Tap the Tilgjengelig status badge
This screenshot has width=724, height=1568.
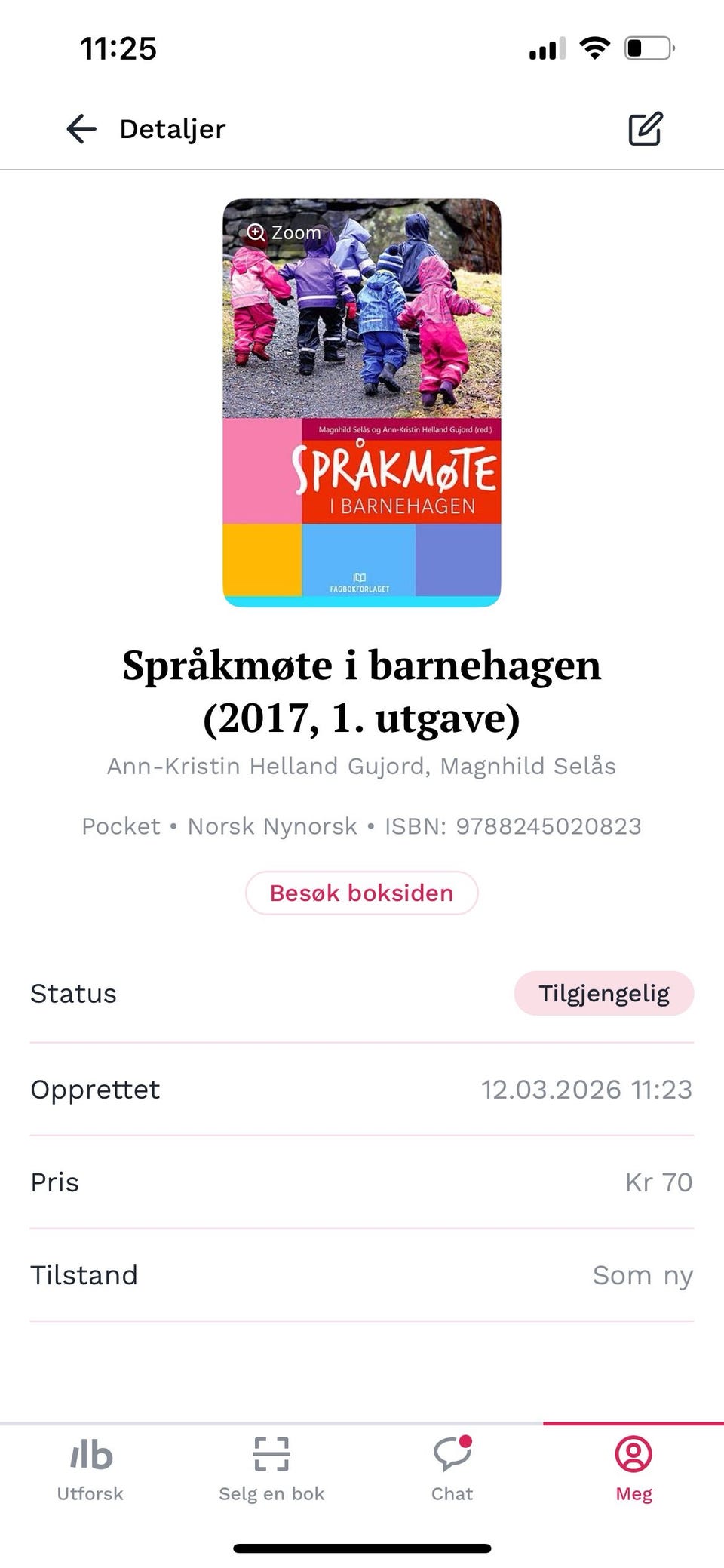[603, 994]
